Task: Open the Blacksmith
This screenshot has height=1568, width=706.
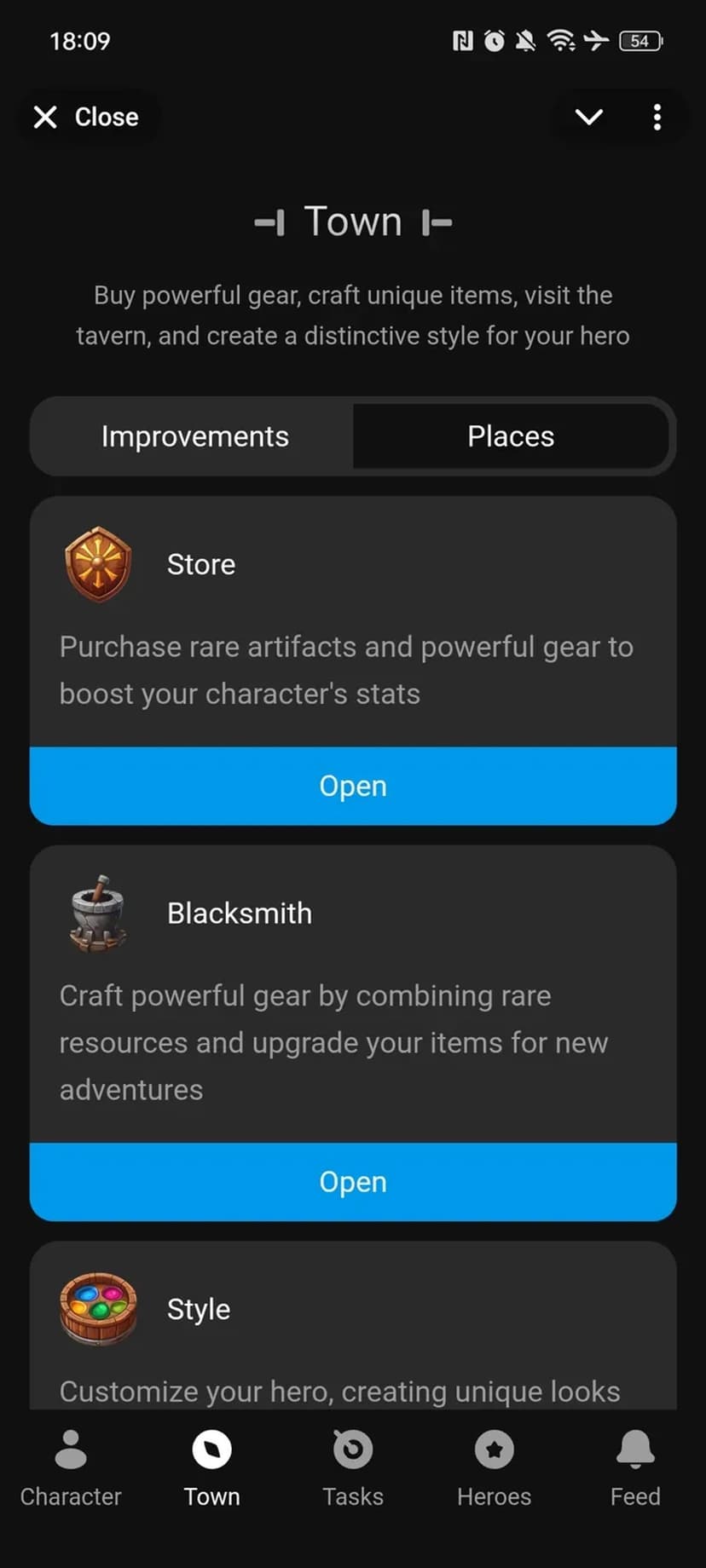Action: (353, 1182)
